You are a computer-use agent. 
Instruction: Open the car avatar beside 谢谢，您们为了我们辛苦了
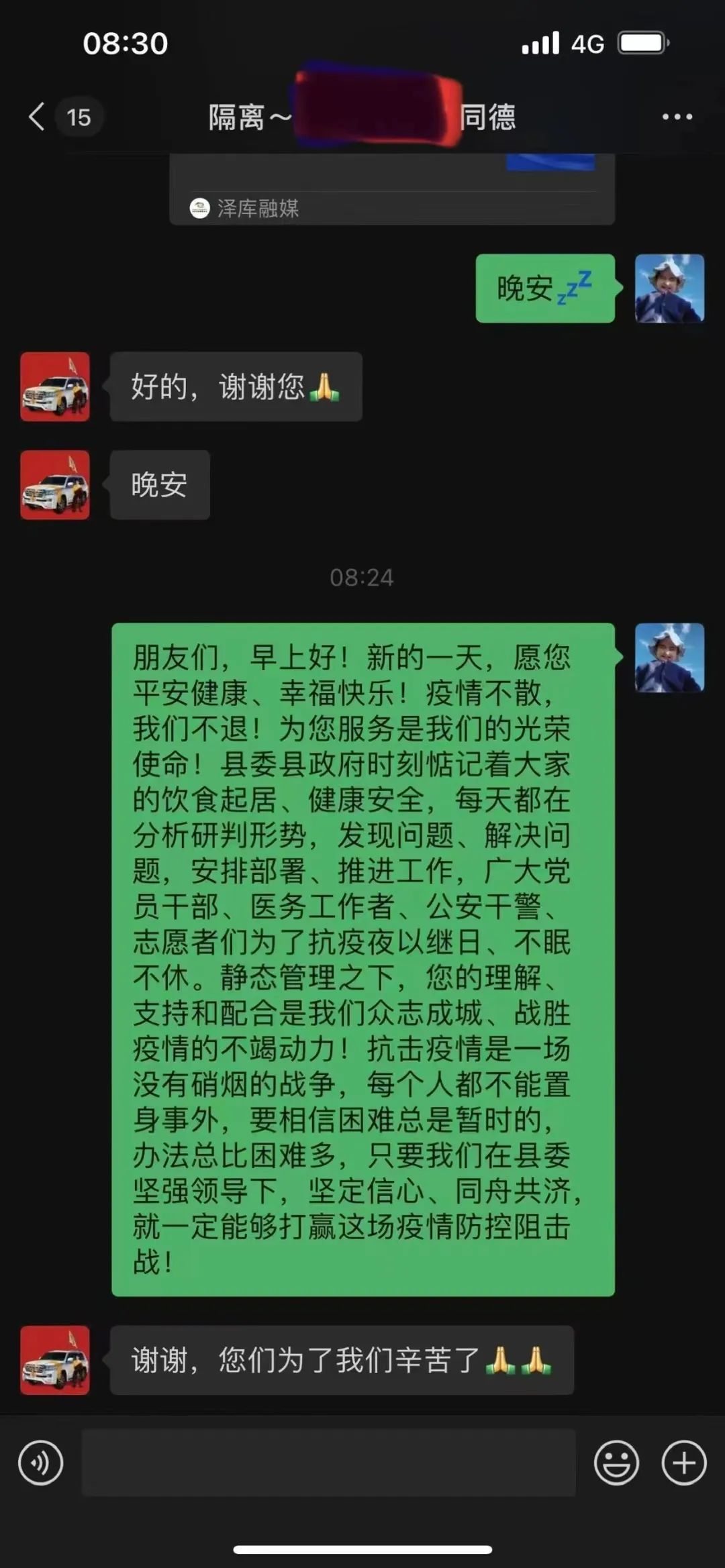[x=55, y=1359]
